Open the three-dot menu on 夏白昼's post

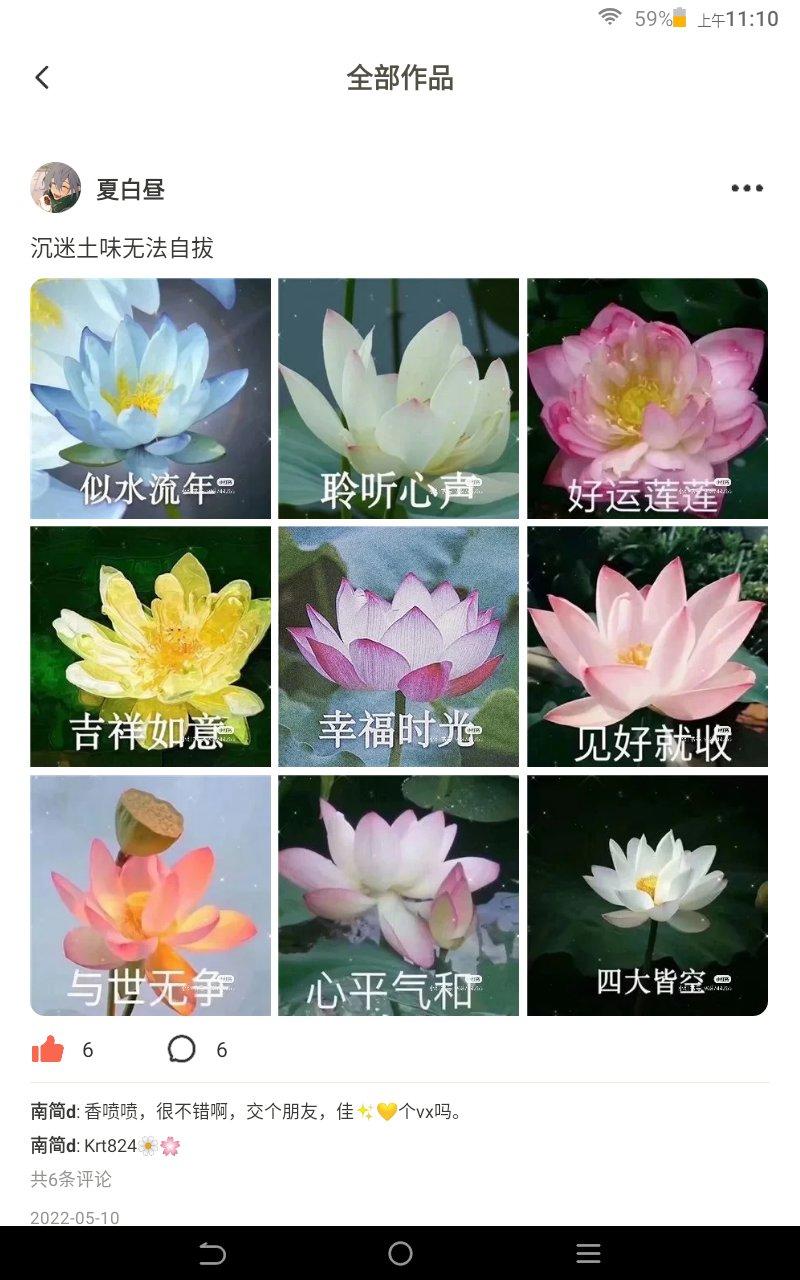point(746,188)
